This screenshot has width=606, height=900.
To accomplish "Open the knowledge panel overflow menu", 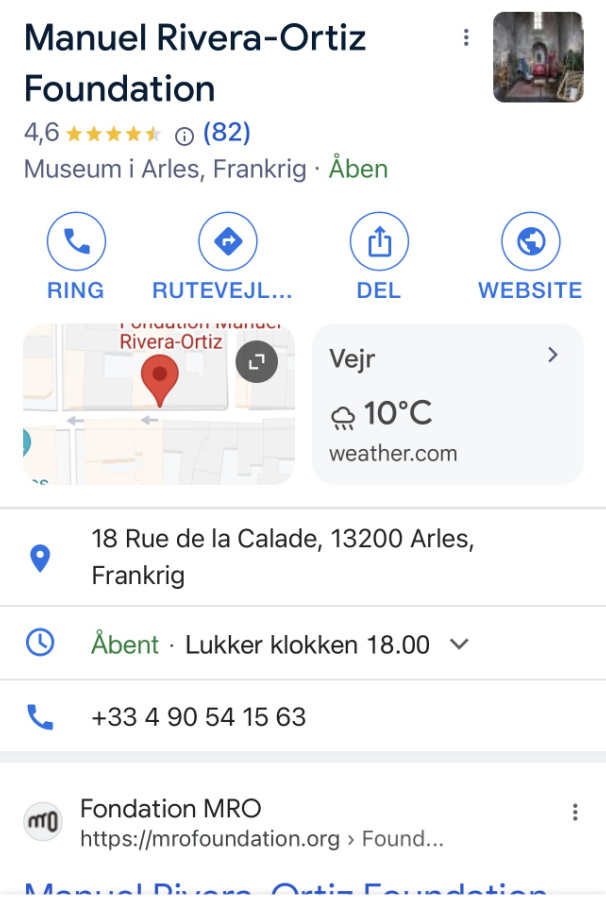I will (466, 38).
